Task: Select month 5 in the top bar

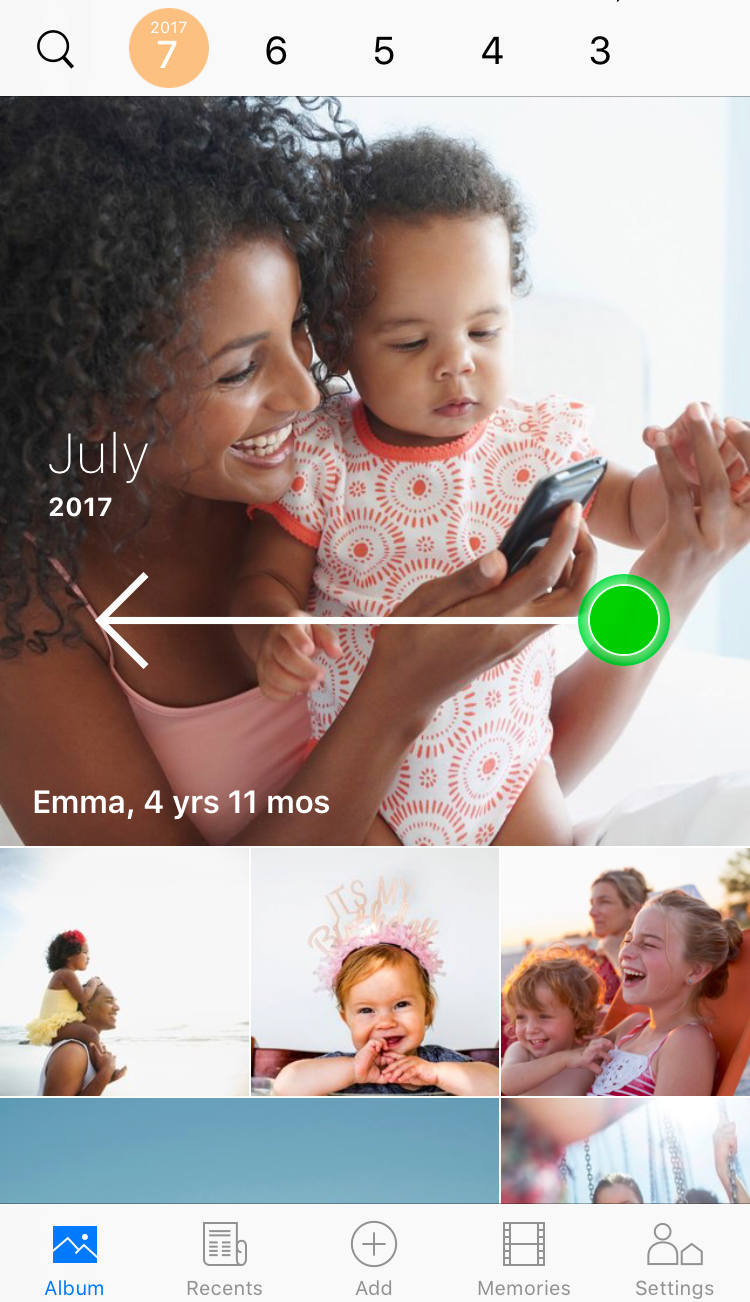Action: (384, 51)
